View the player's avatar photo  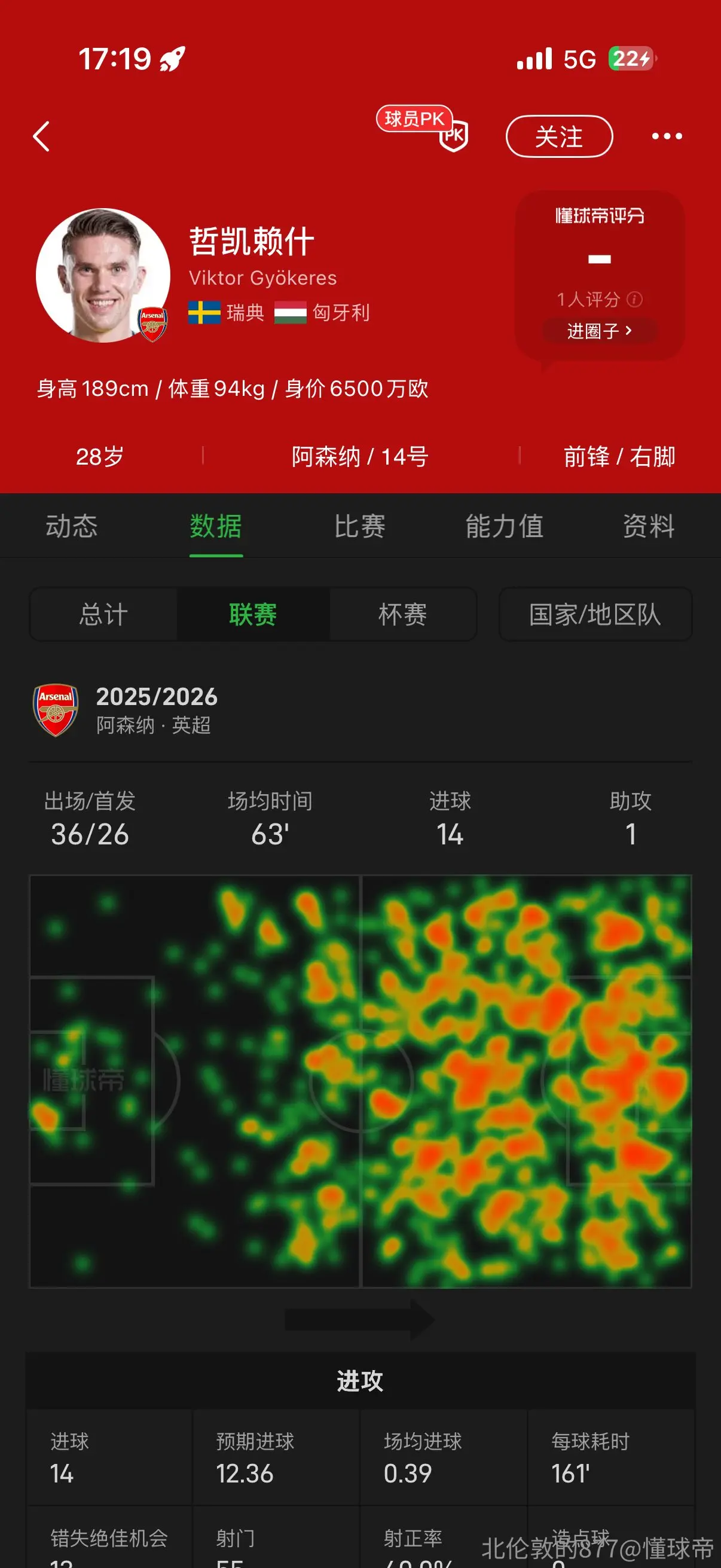tap(103, 276)
